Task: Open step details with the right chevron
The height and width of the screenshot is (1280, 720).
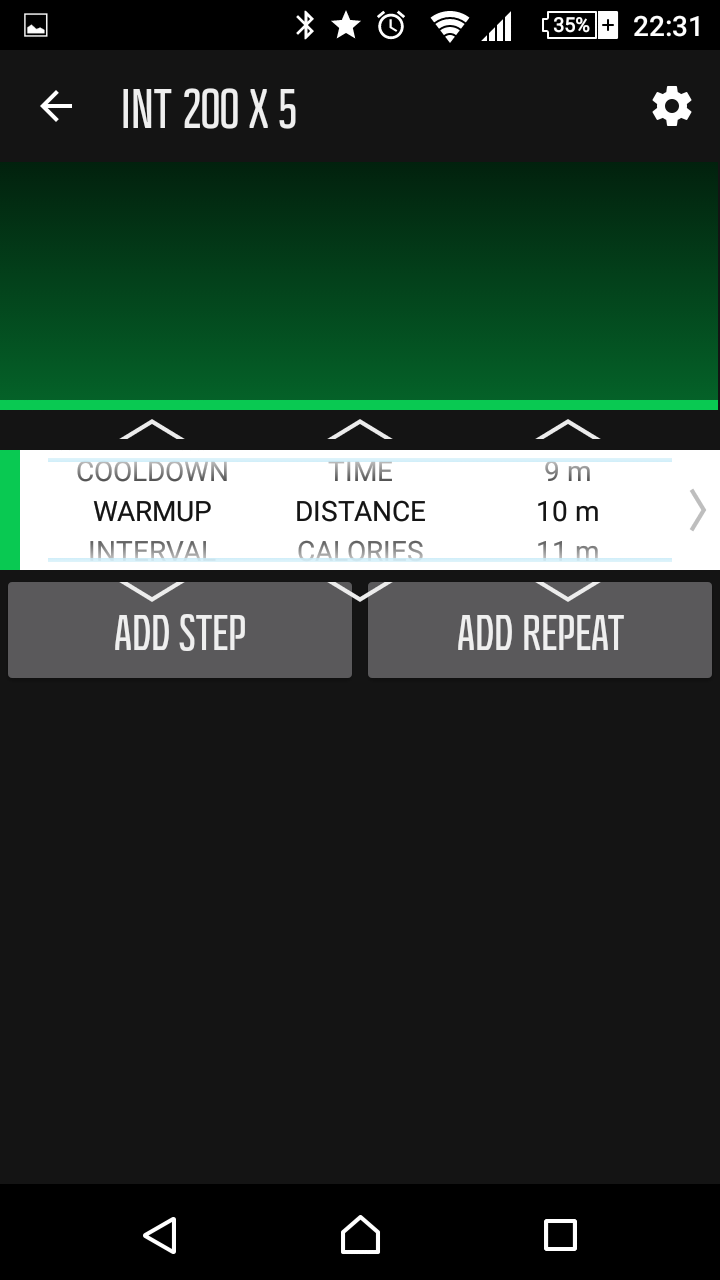Action: coord(697,510)
